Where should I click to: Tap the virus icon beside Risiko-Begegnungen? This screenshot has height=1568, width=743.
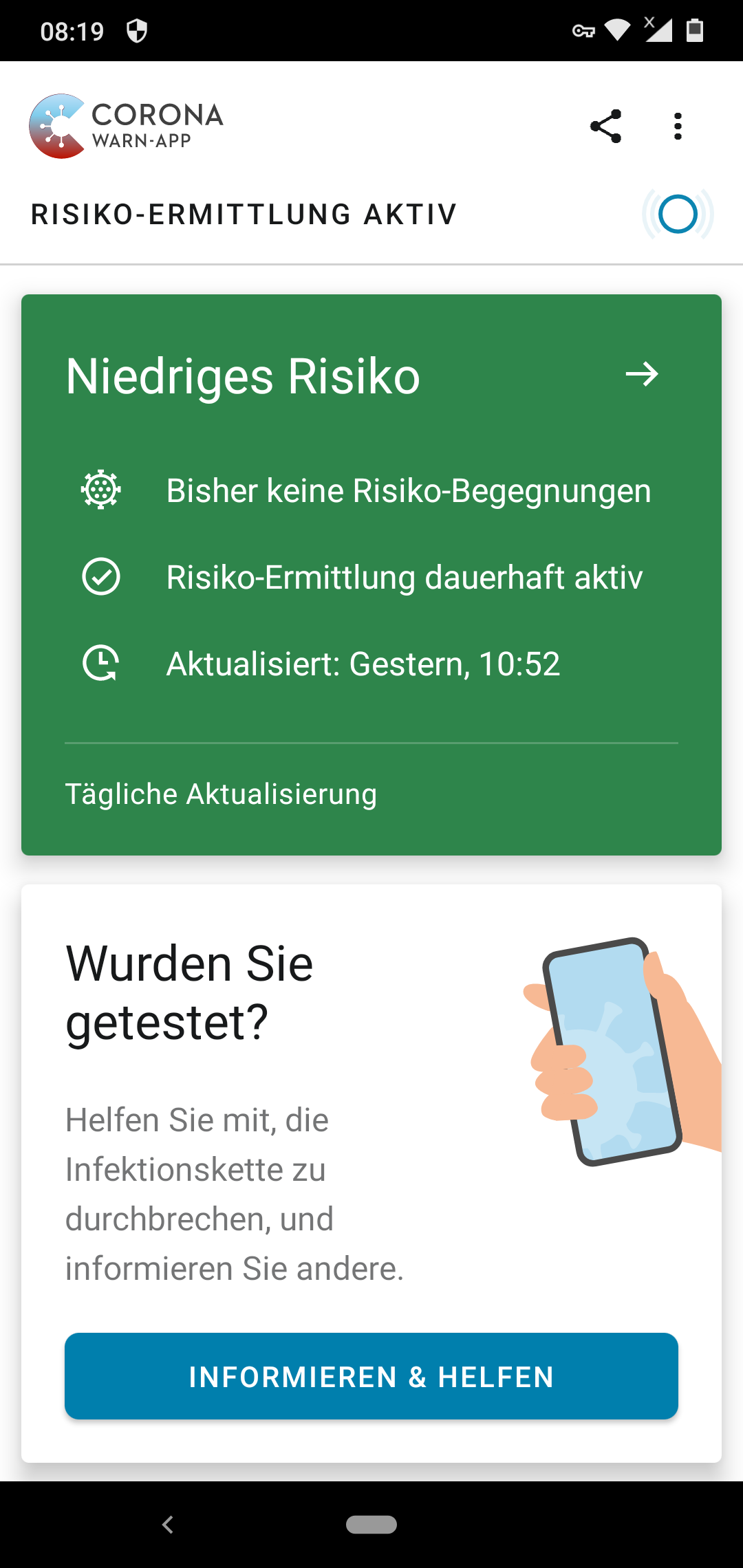click(x=100, y=490)
